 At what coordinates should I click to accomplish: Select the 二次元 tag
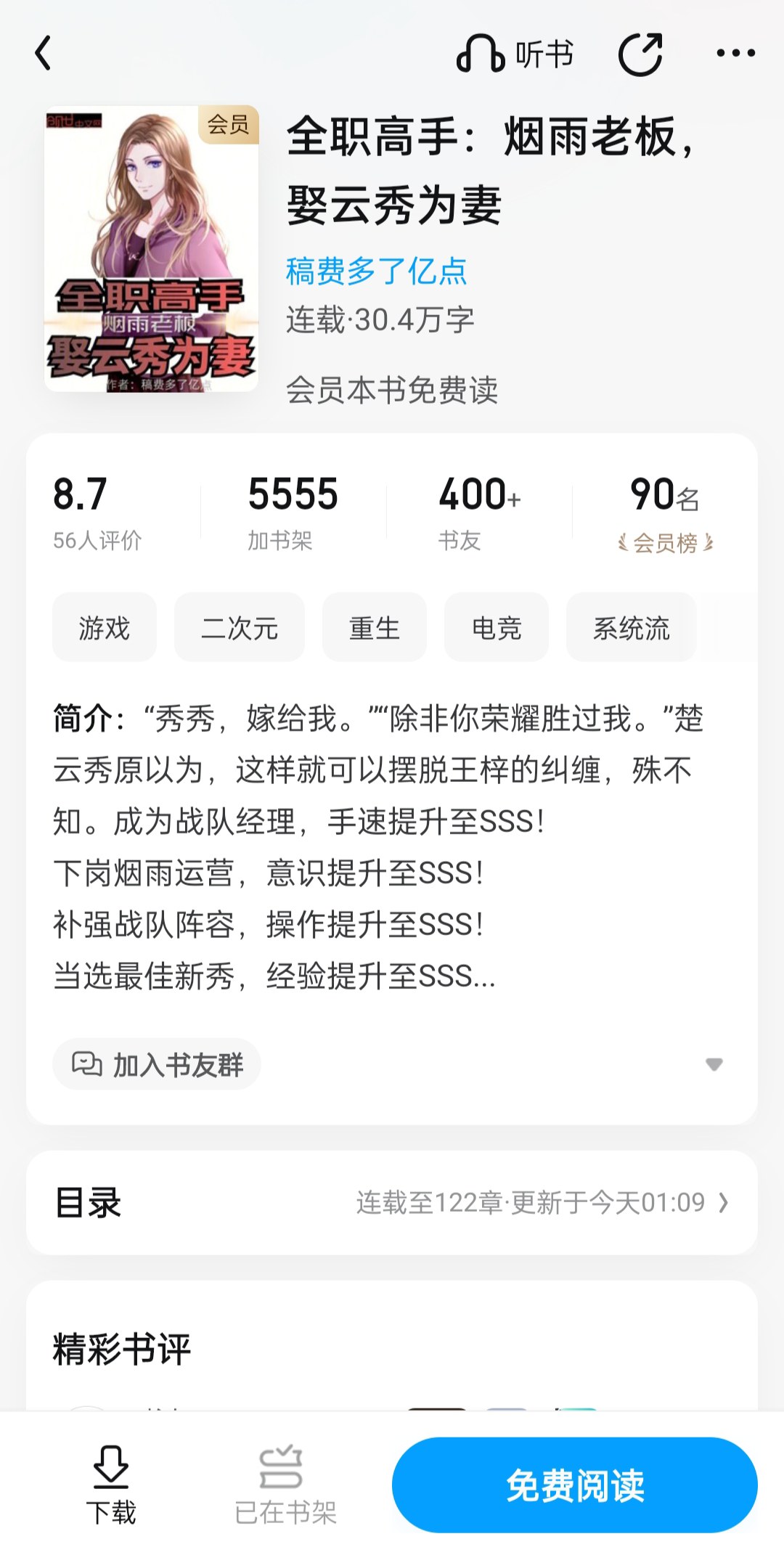click(240, 627)
